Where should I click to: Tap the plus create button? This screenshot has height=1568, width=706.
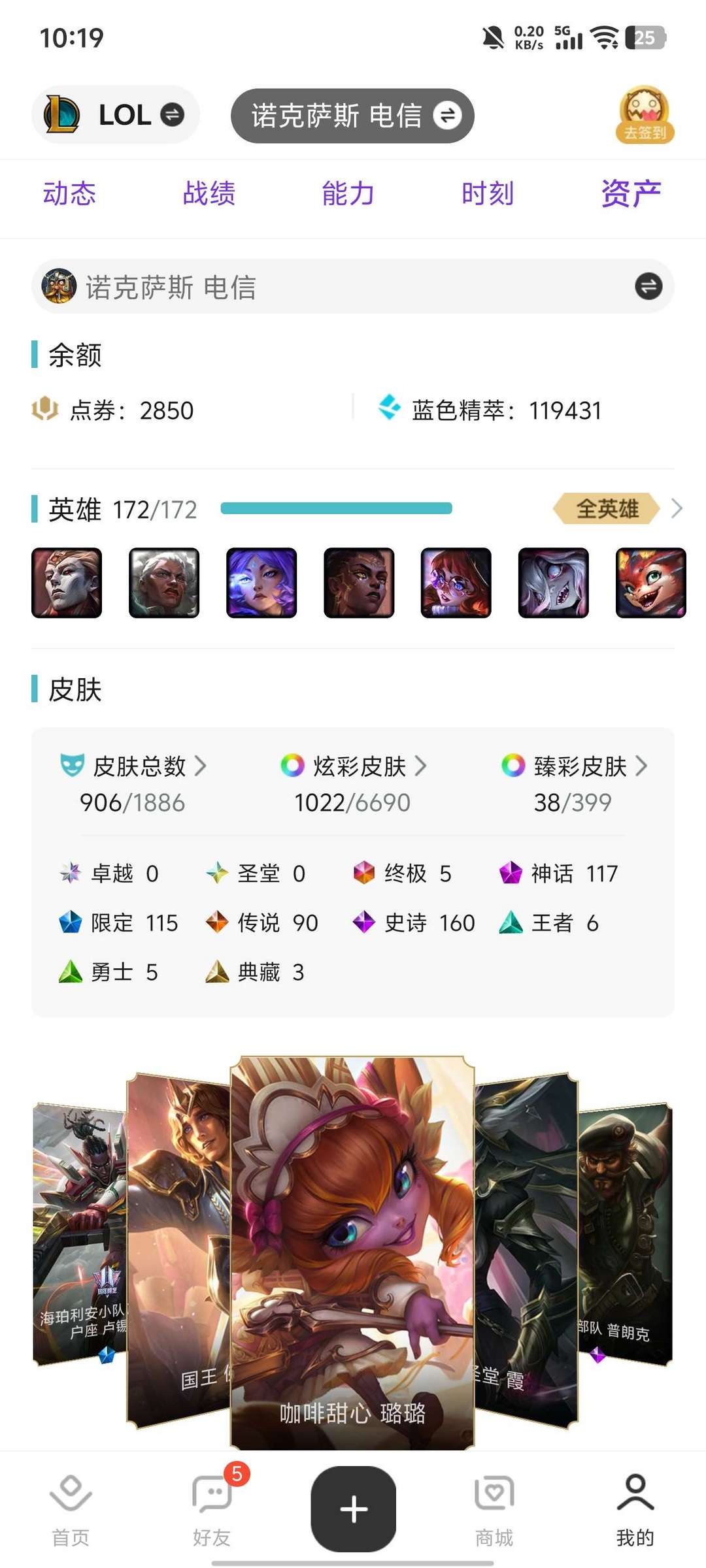click(354, 1509)
